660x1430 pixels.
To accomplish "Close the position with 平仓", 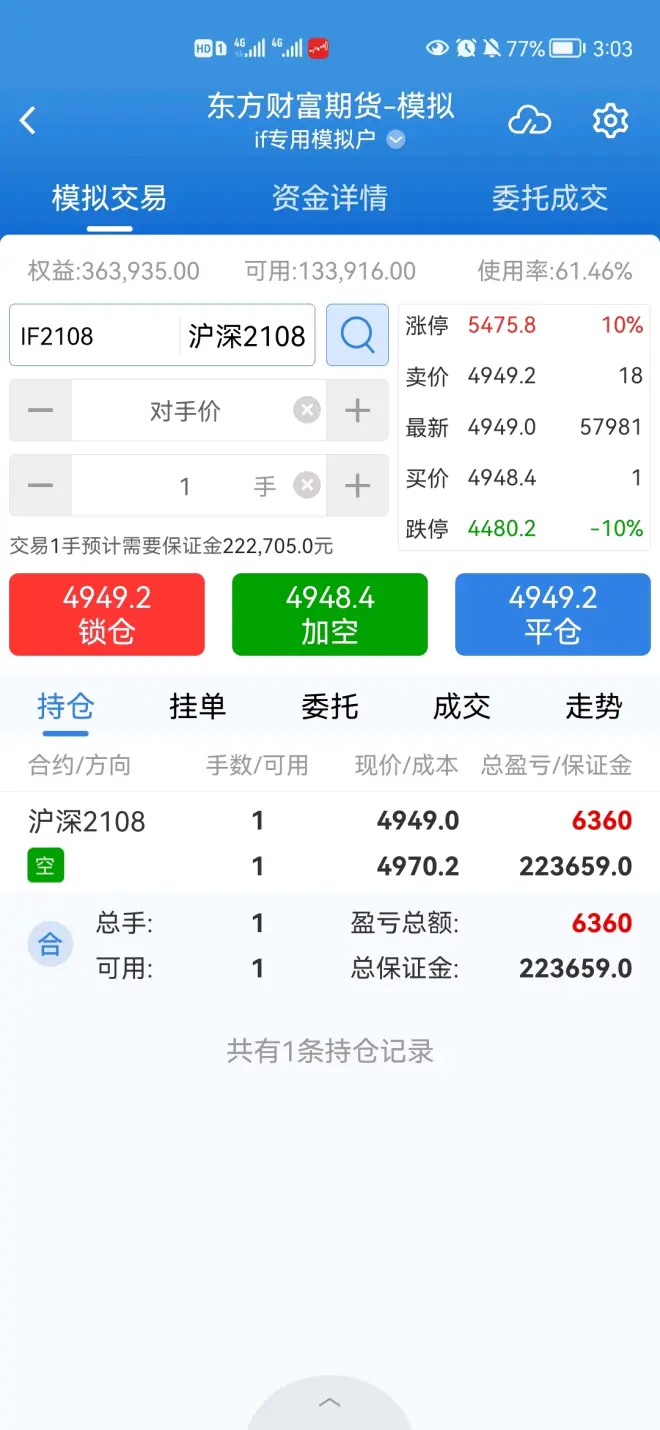I will 553,614.
